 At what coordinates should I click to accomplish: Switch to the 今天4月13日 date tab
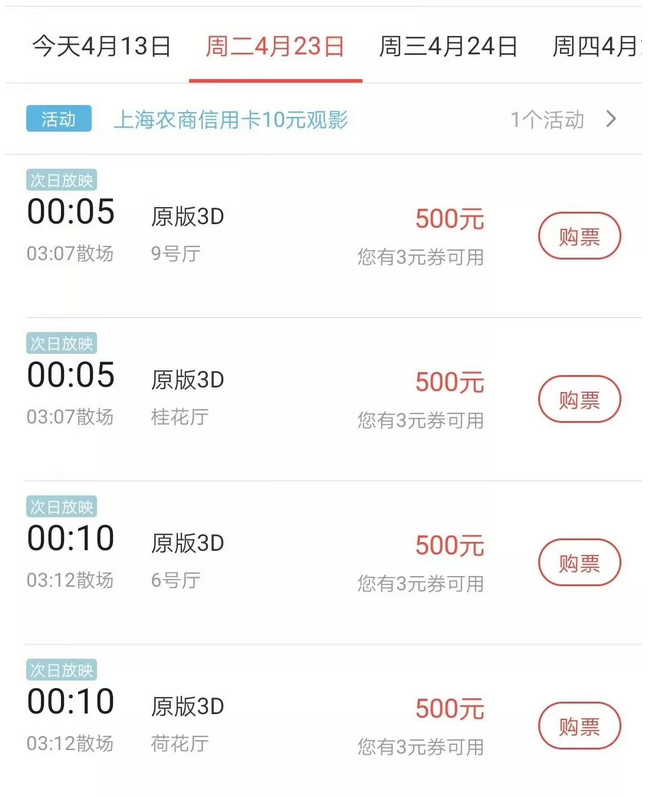click(x=101, y=46)
